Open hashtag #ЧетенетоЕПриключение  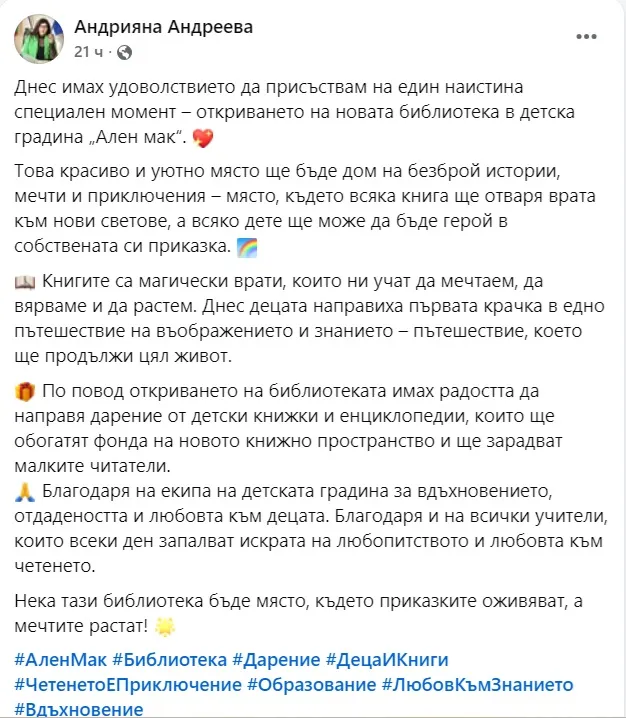coord(128,685)
